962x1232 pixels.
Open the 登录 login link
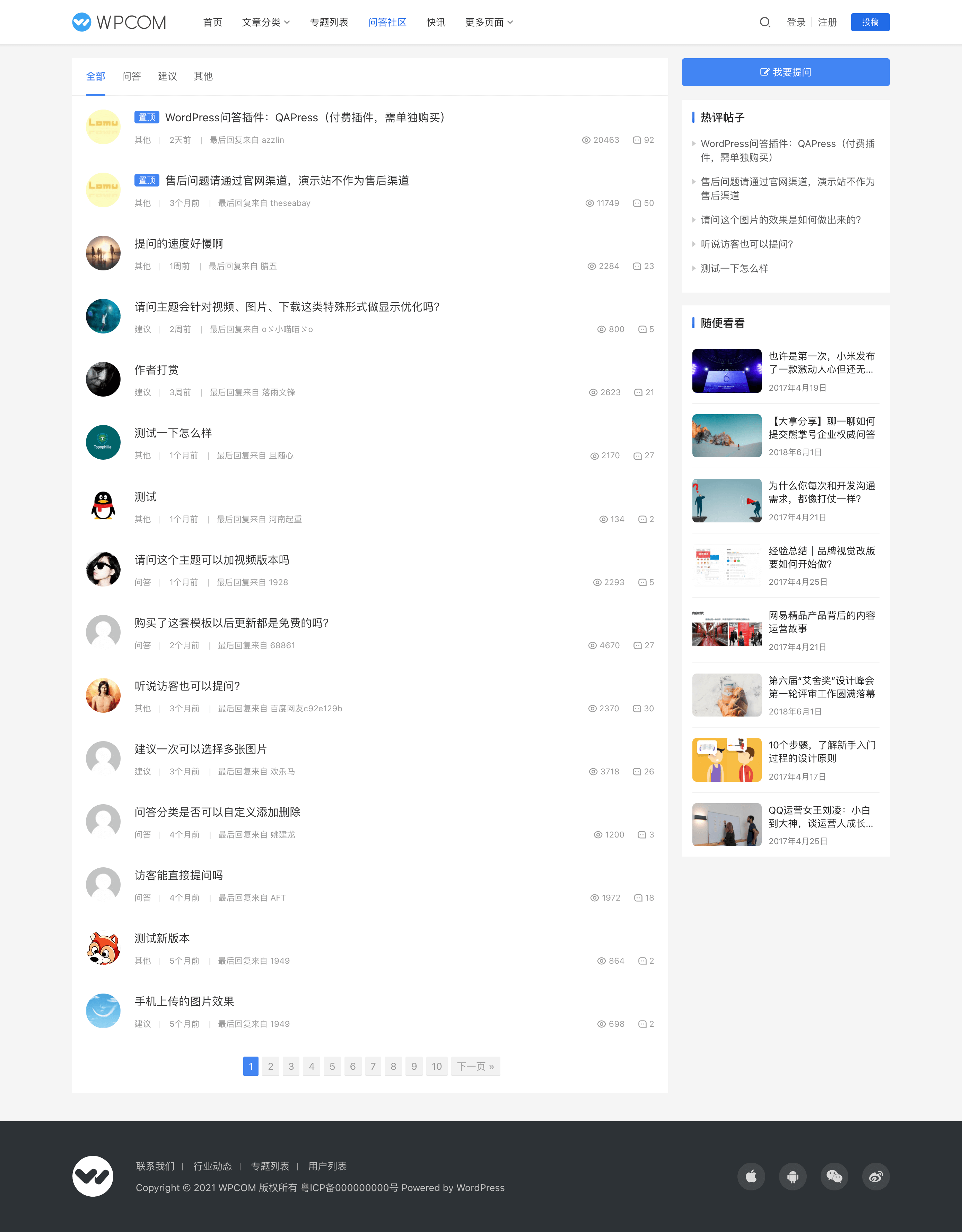(796, 23)
